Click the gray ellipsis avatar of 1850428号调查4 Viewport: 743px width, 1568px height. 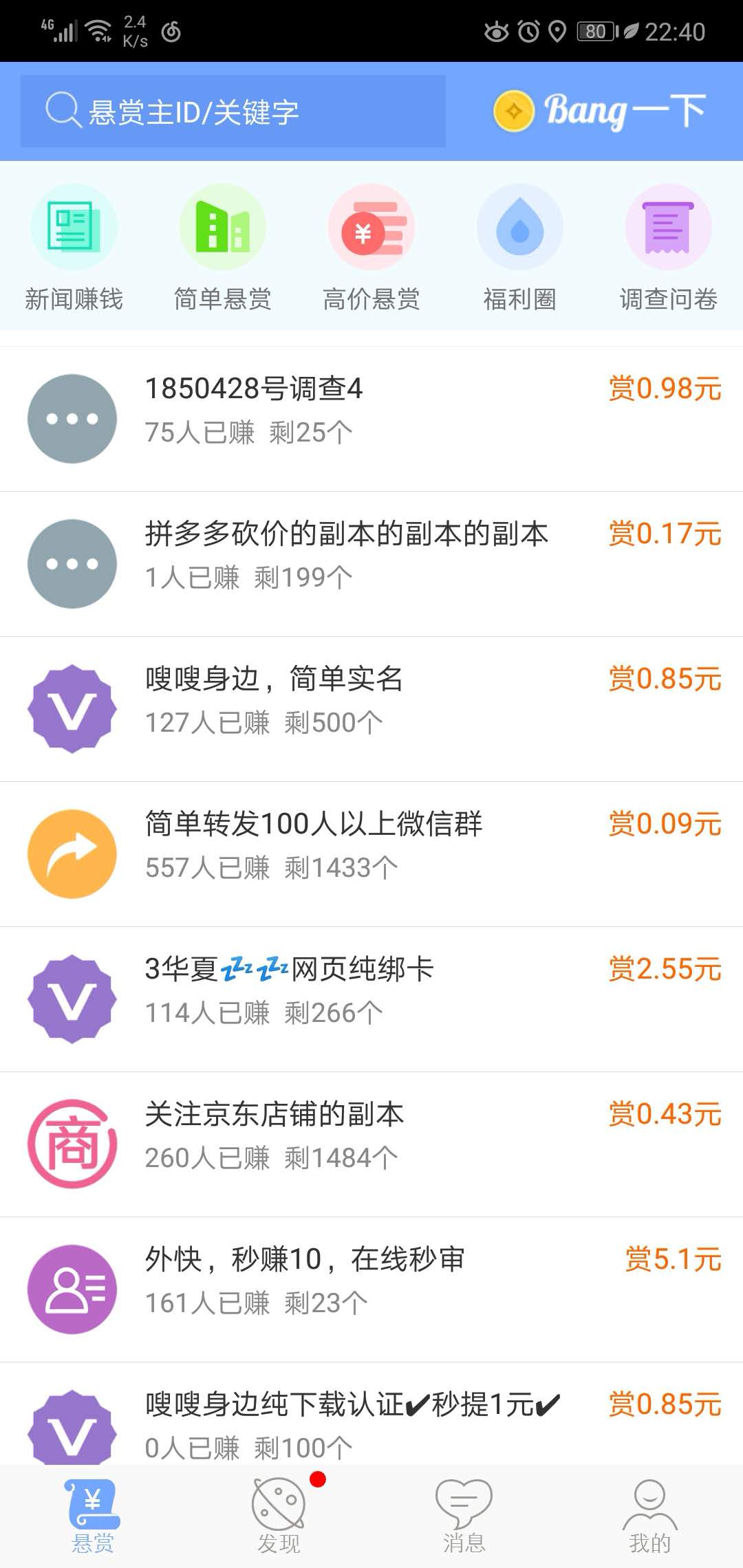72,418
